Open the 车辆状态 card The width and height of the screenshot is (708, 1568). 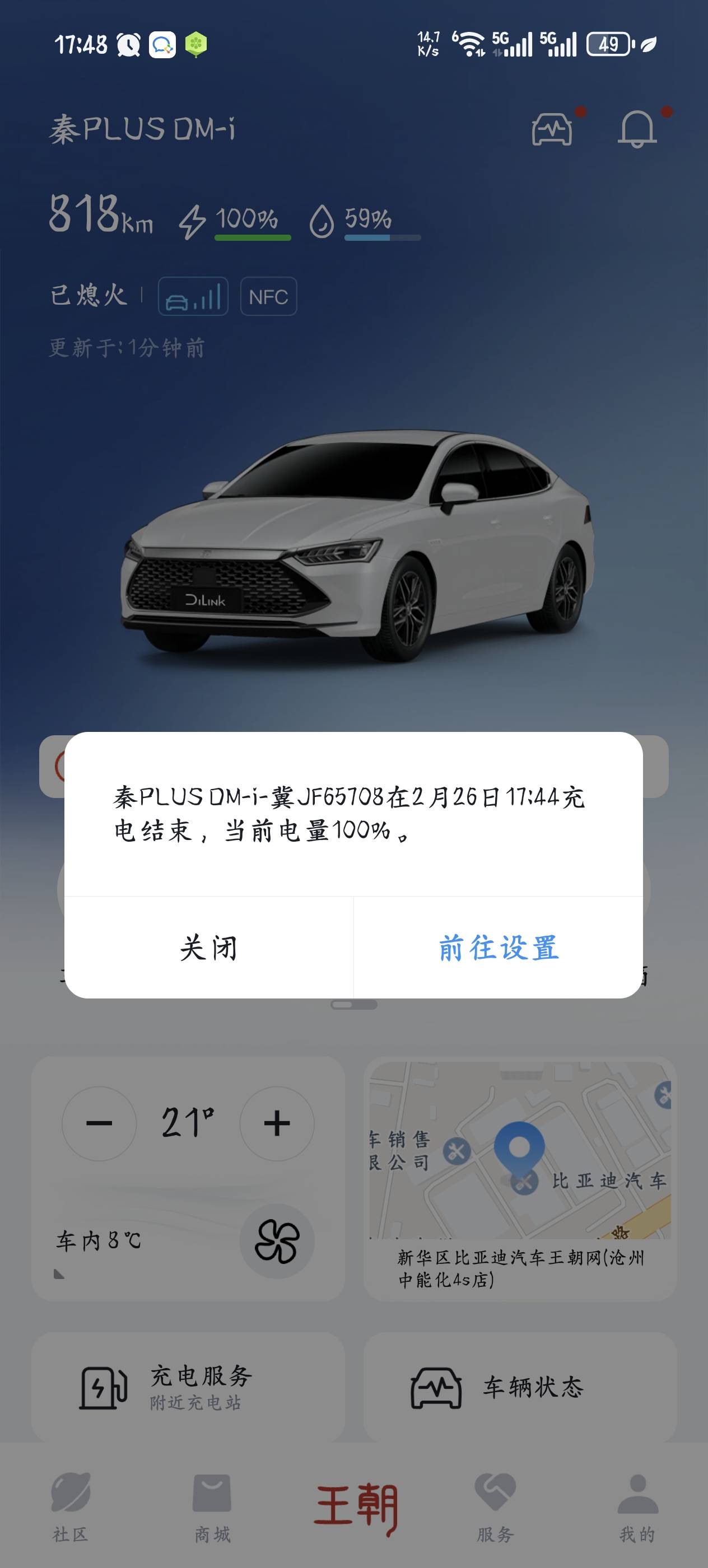point(520,1387)
